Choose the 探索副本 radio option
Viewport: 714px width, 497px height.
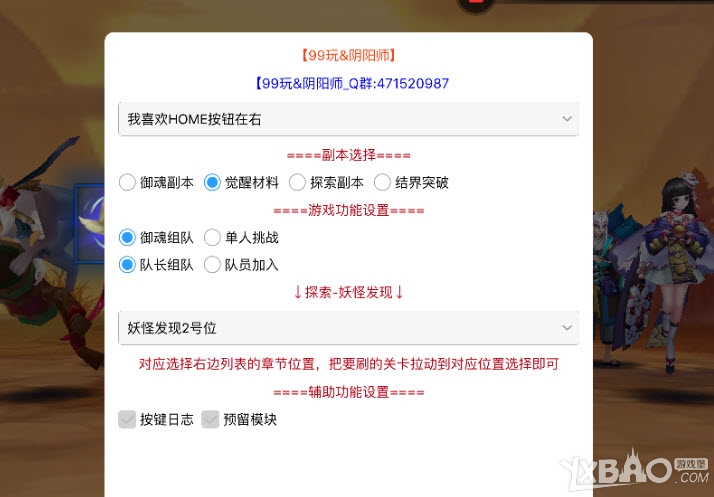tap(297, 183)
